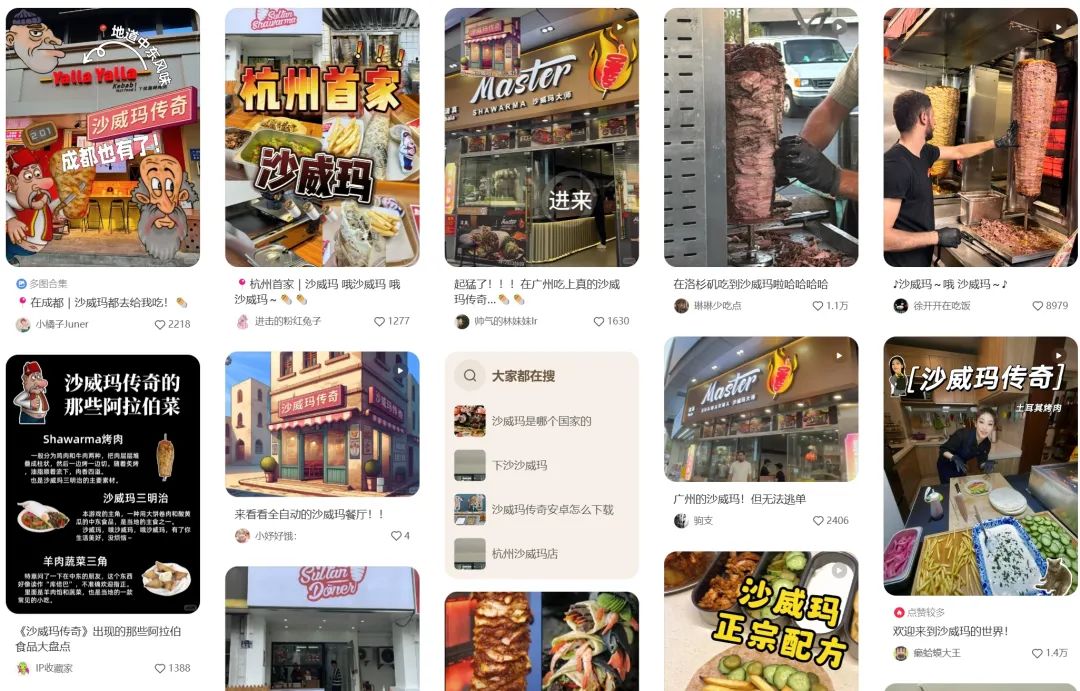Image resolution: width=1080 pixels, height=691 pixels.
Task: Like 小橘子Juner's post with 2218 likes
Action: pos(160,324)
